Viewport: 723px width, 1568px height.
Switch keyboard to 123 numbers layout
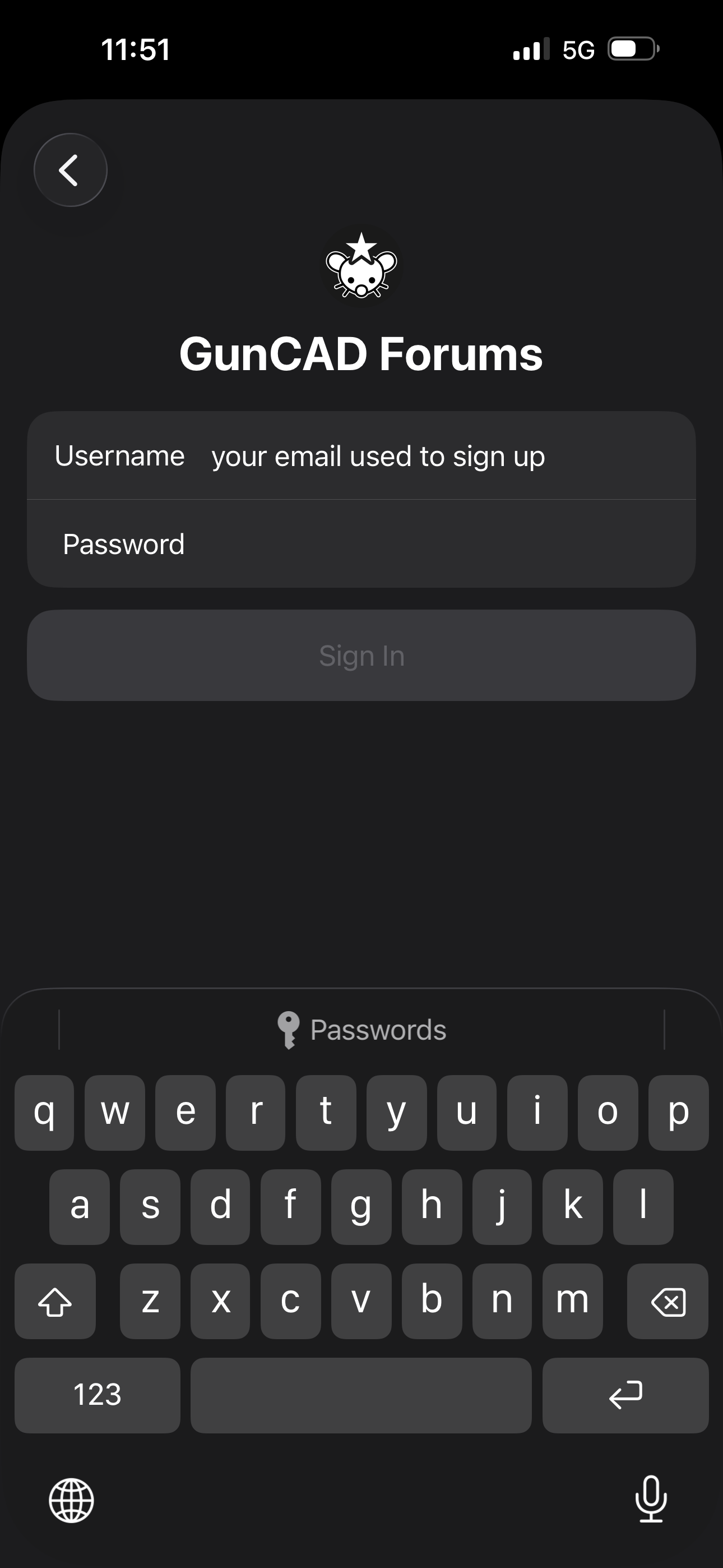pos(98,1395)
